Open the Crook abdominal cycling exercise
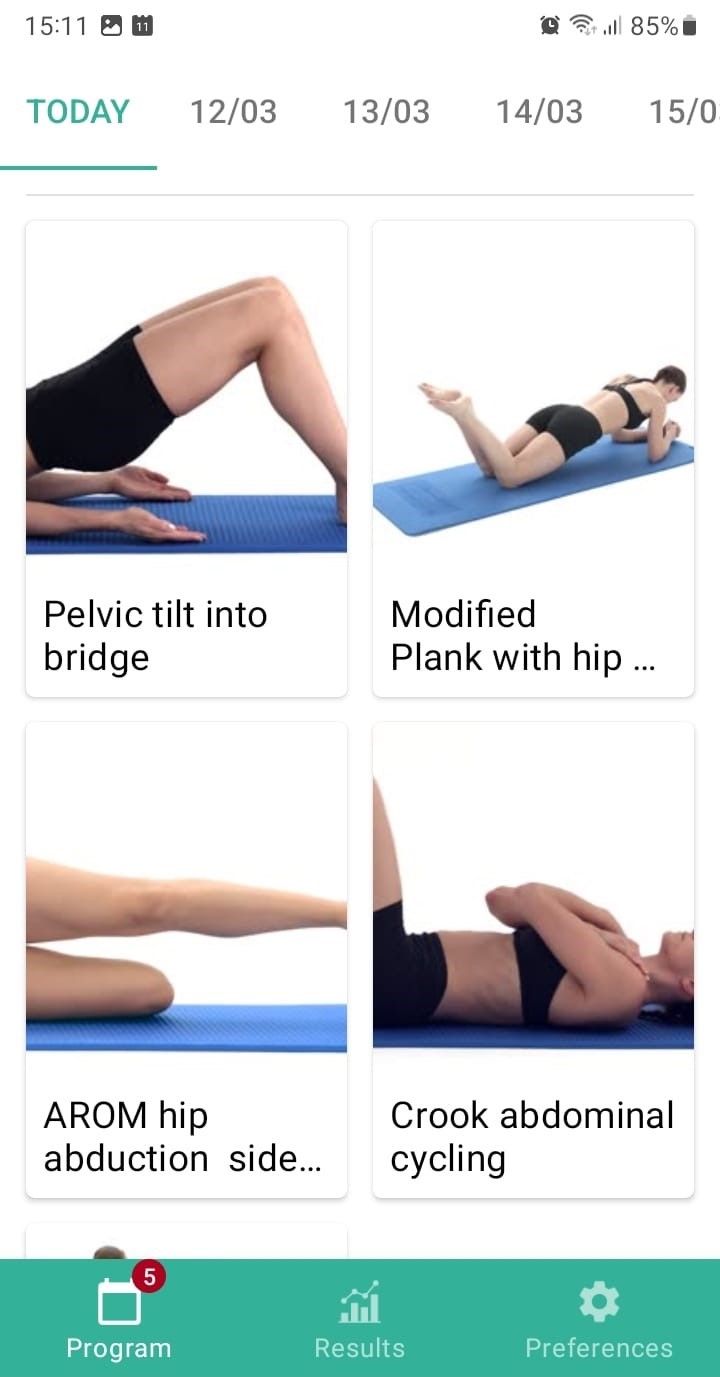720x1377 pixels. click(533, 959)
